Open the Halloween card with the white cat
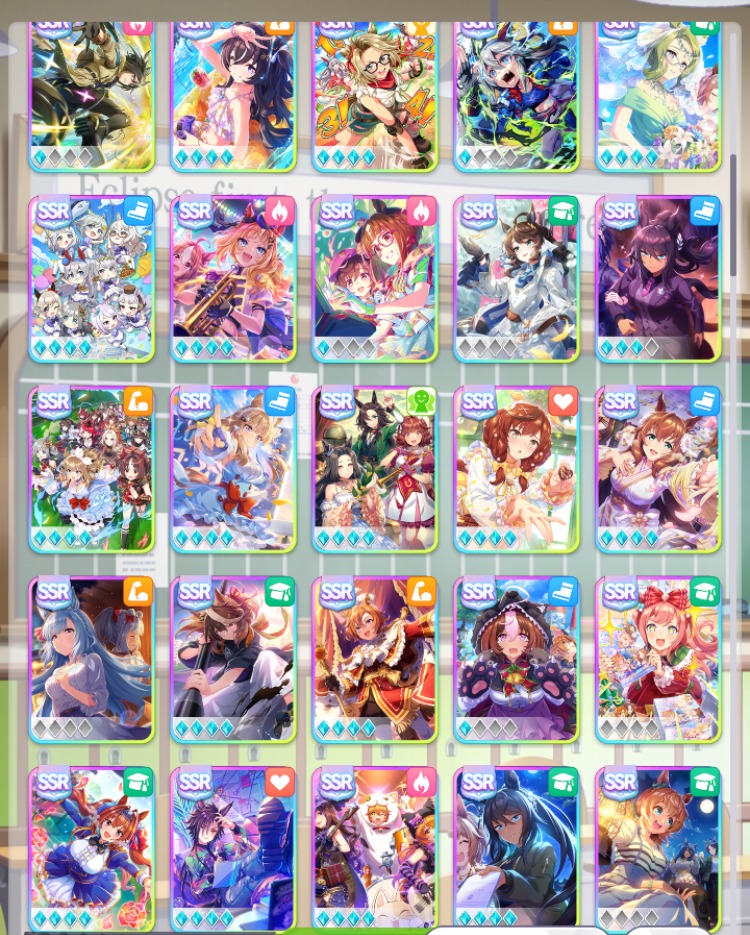Image resolution: width=750 pixels, height=935 pixels. 375,850
